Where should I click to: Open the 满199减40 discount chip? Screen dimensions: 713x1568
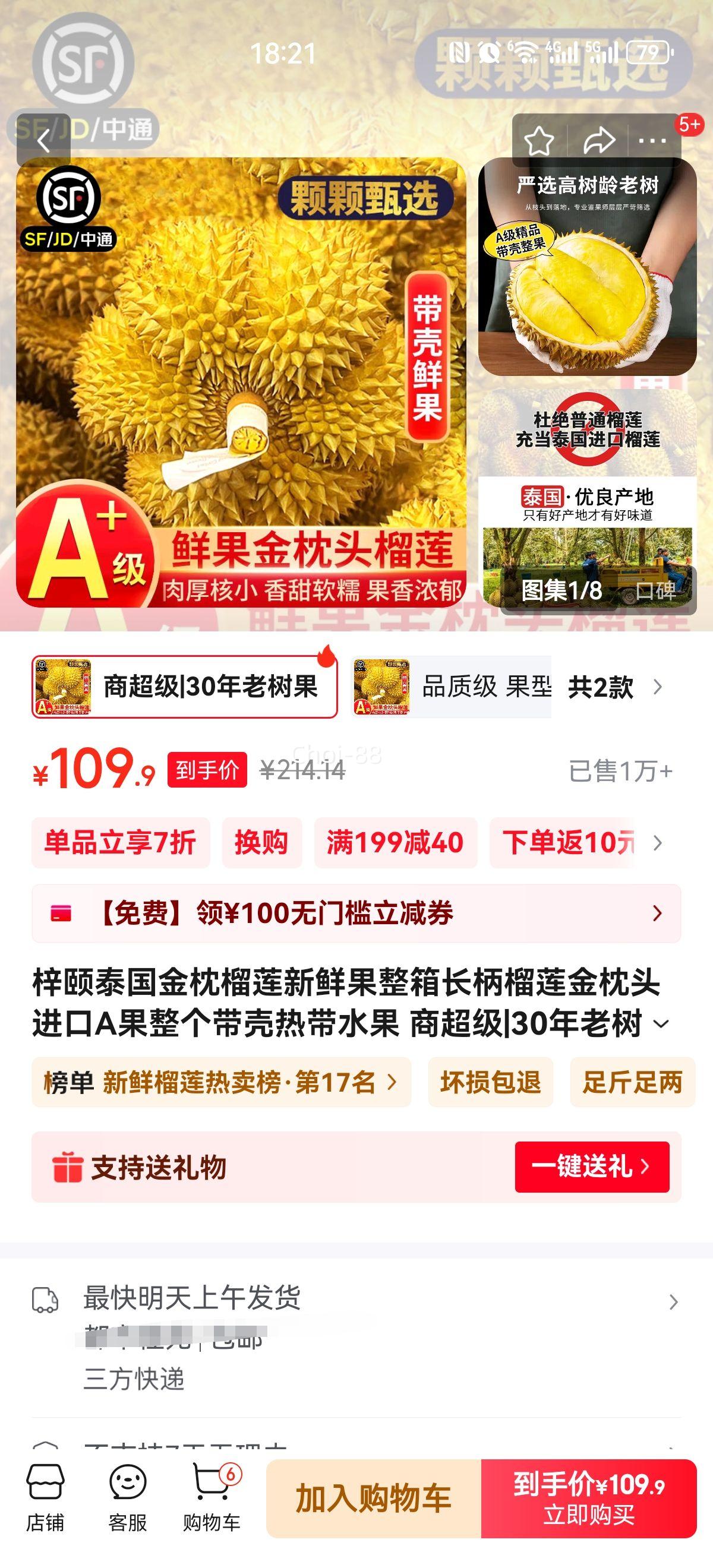pos(395,842)
